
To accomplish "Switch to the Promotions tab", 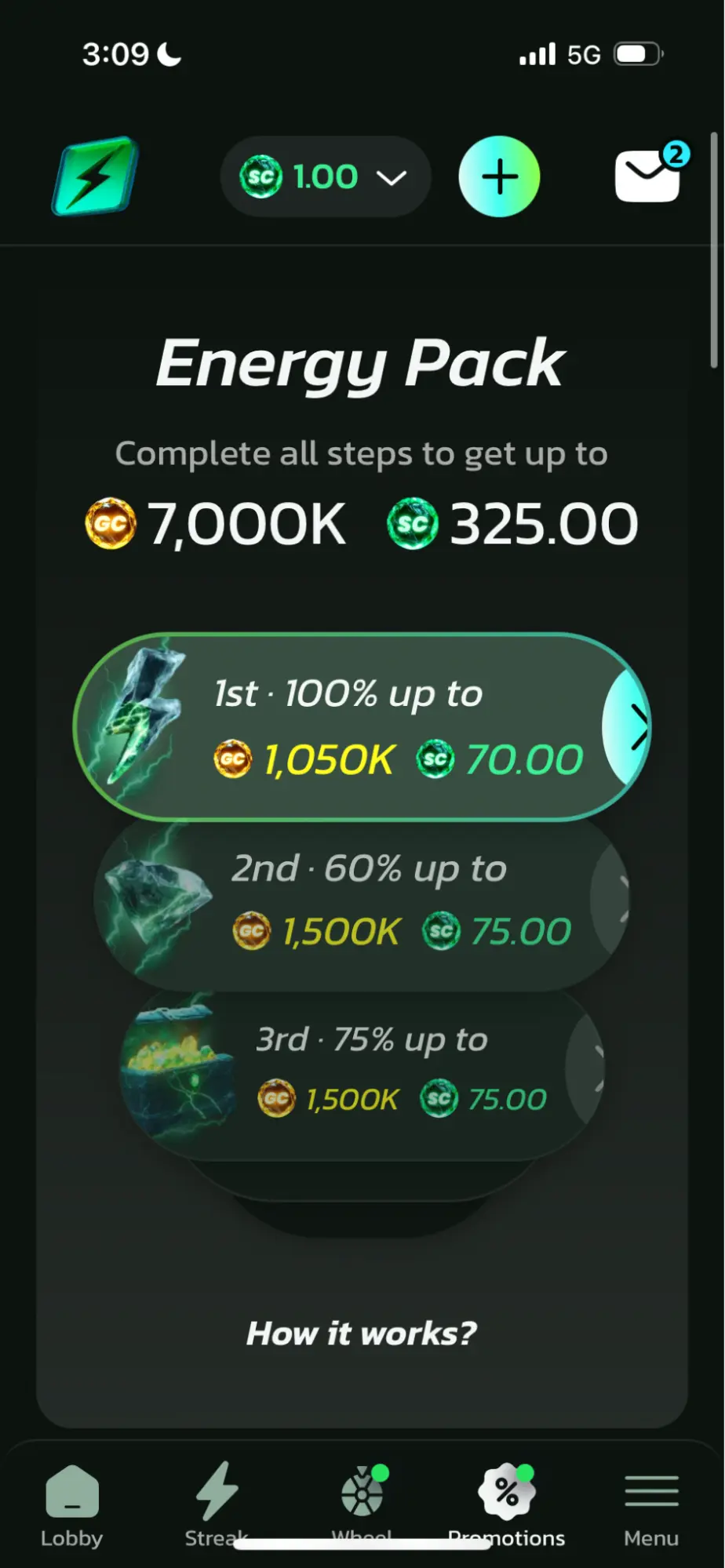I will coord(506,1505).
